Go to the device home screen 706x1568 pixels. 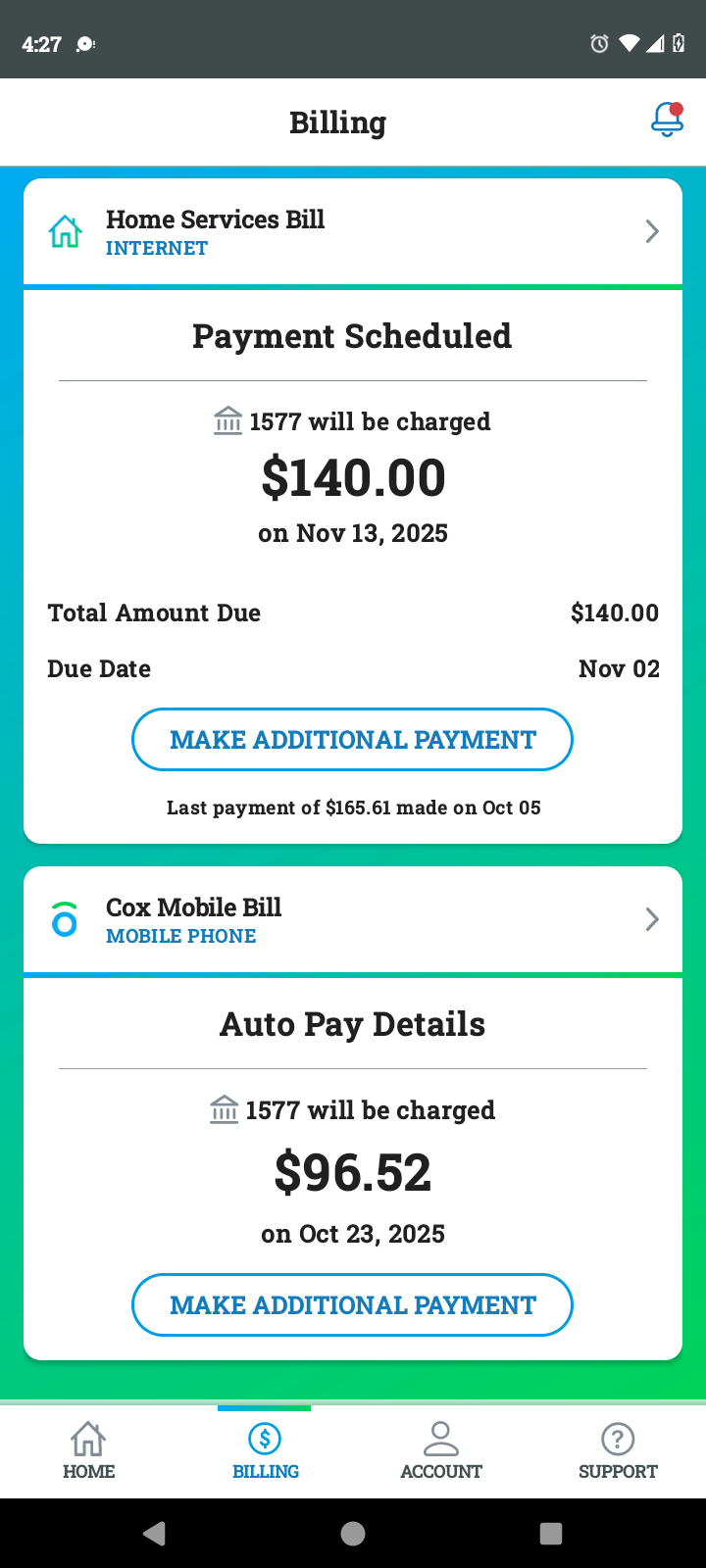(353, 1534)
